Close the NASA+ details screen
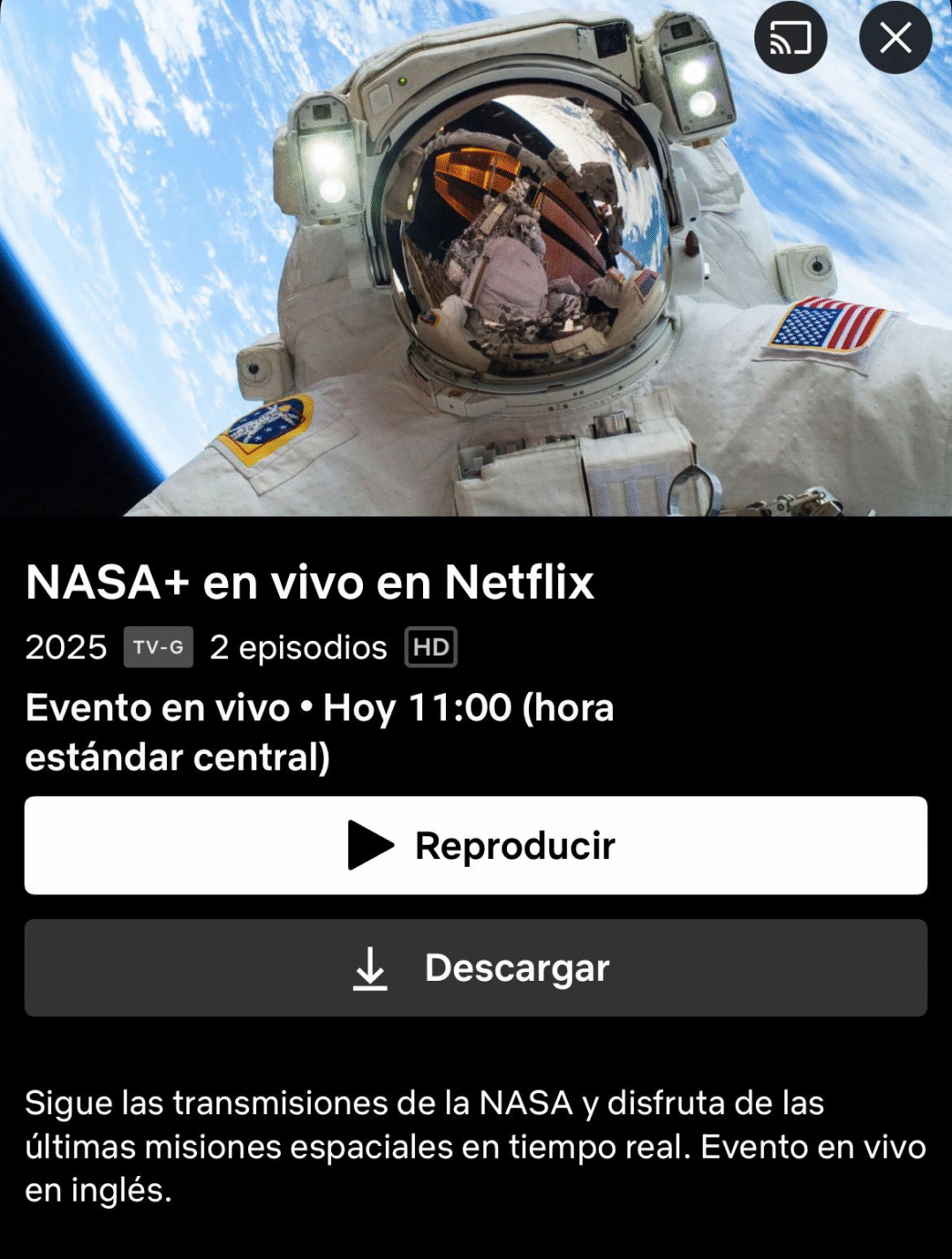Screen dimensions: 952x1259 pyautogui.click(x=895, y=38)
